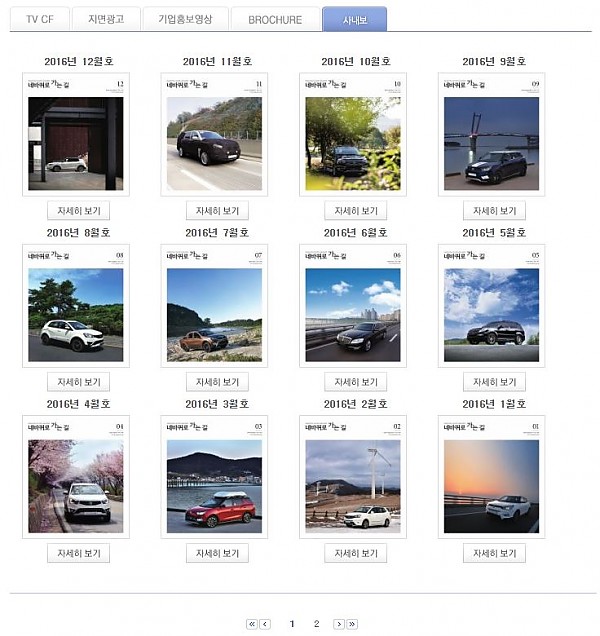The width and height of the screenshot is (600, 636).
Task: Open the 지면광고 tab
Action: point(106,19)
